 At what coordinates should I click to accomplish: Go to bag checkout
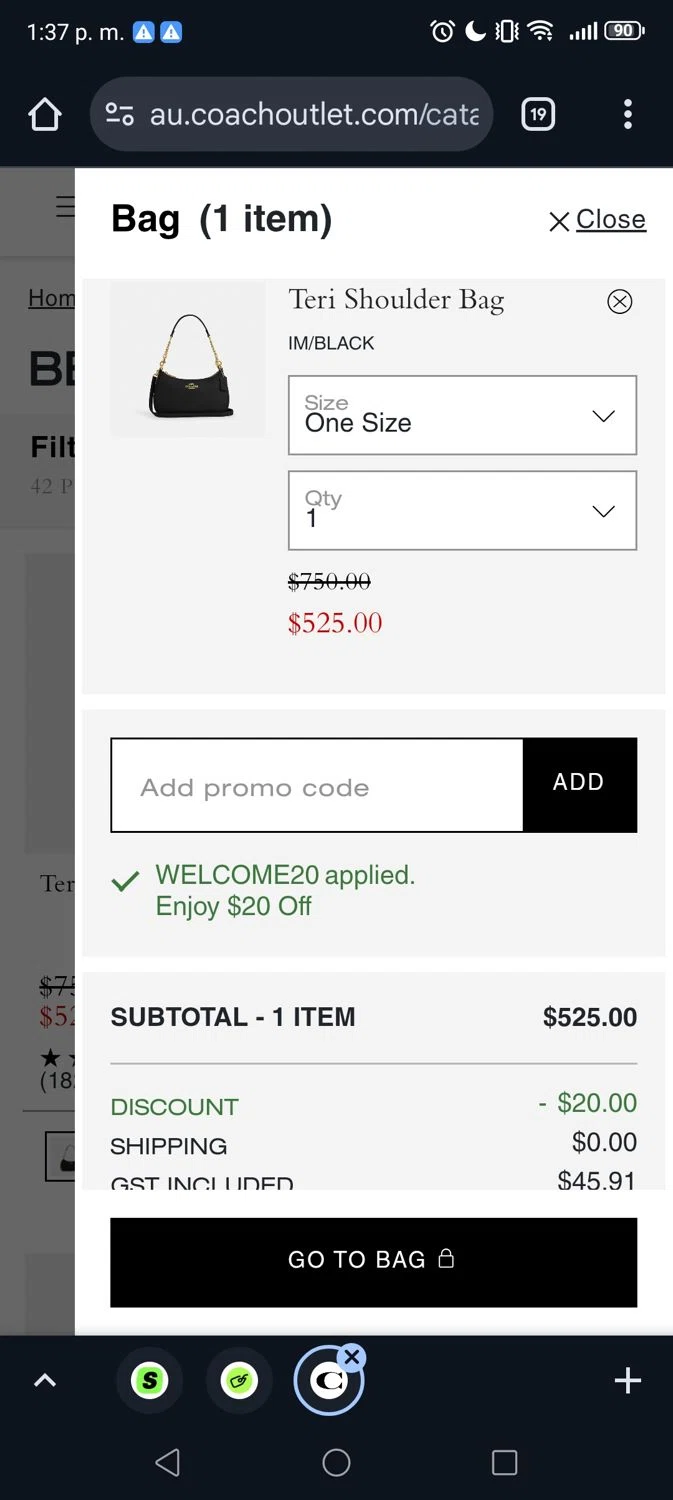point(373,1261)
